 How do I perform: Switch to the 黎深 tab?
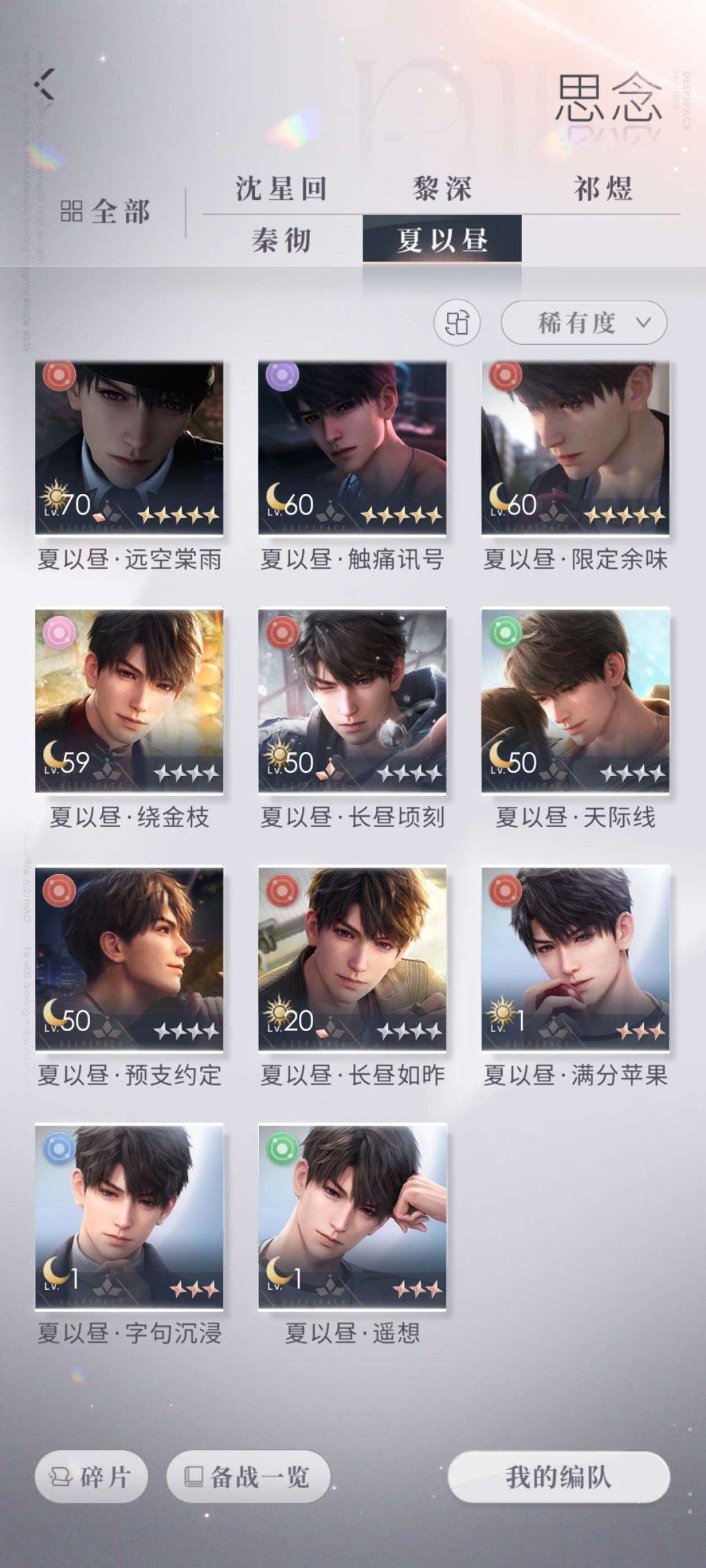pos(442,189)
